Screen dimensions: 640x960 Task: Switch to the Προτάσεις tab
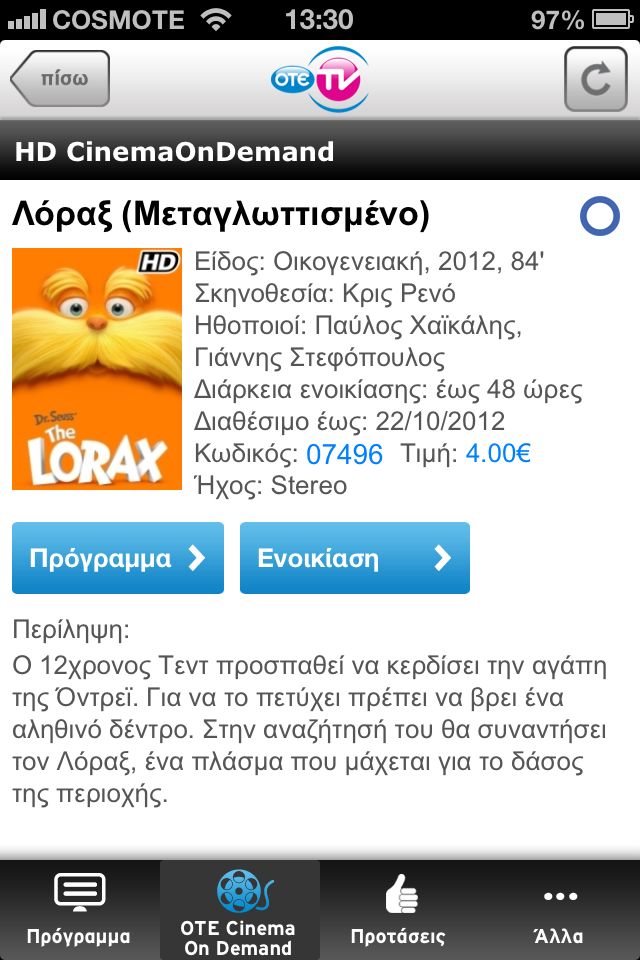pyautogui.click(x=398, y=910)
